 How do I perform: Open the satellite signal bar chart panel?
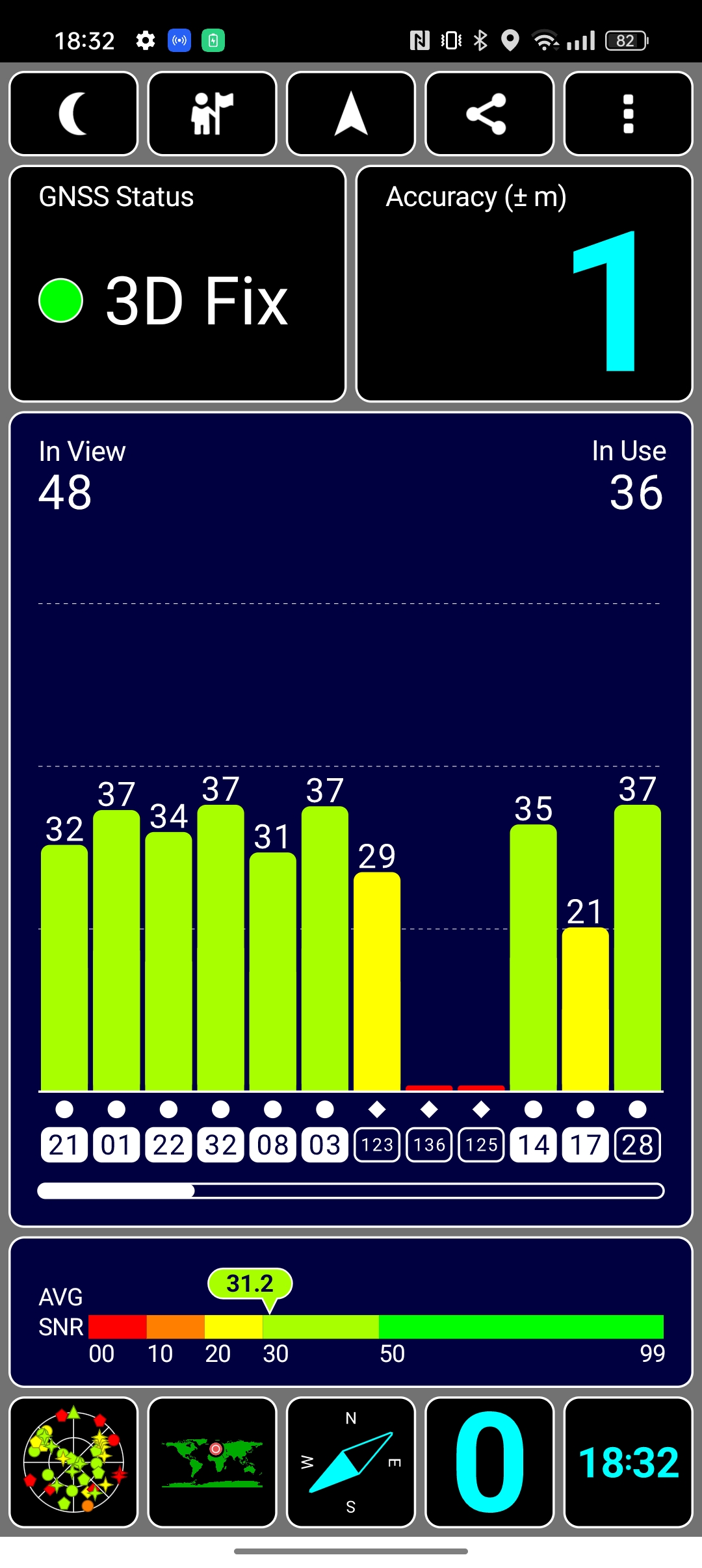point(351,819)
